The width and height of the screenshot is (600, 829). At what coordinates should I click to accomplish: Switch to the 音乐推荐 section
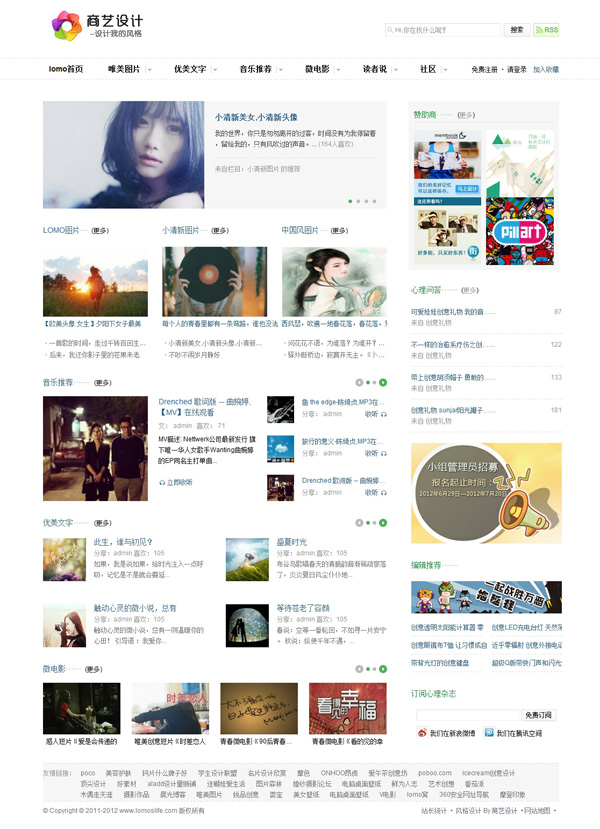tap(255, 69)
